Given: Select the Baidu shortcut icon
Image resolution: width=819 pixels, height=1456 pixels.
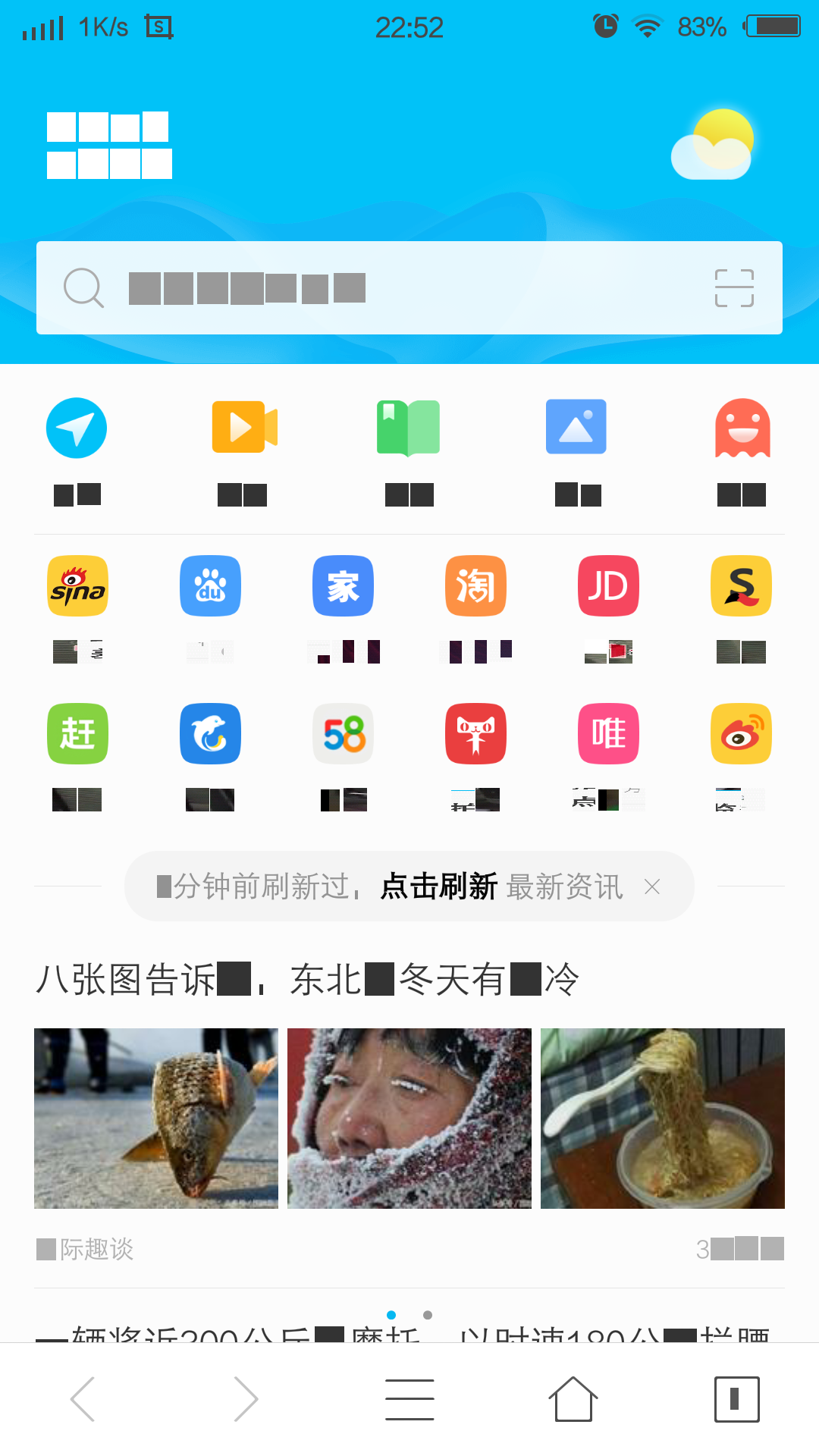Looking at the screenshot, I should 209,585.
